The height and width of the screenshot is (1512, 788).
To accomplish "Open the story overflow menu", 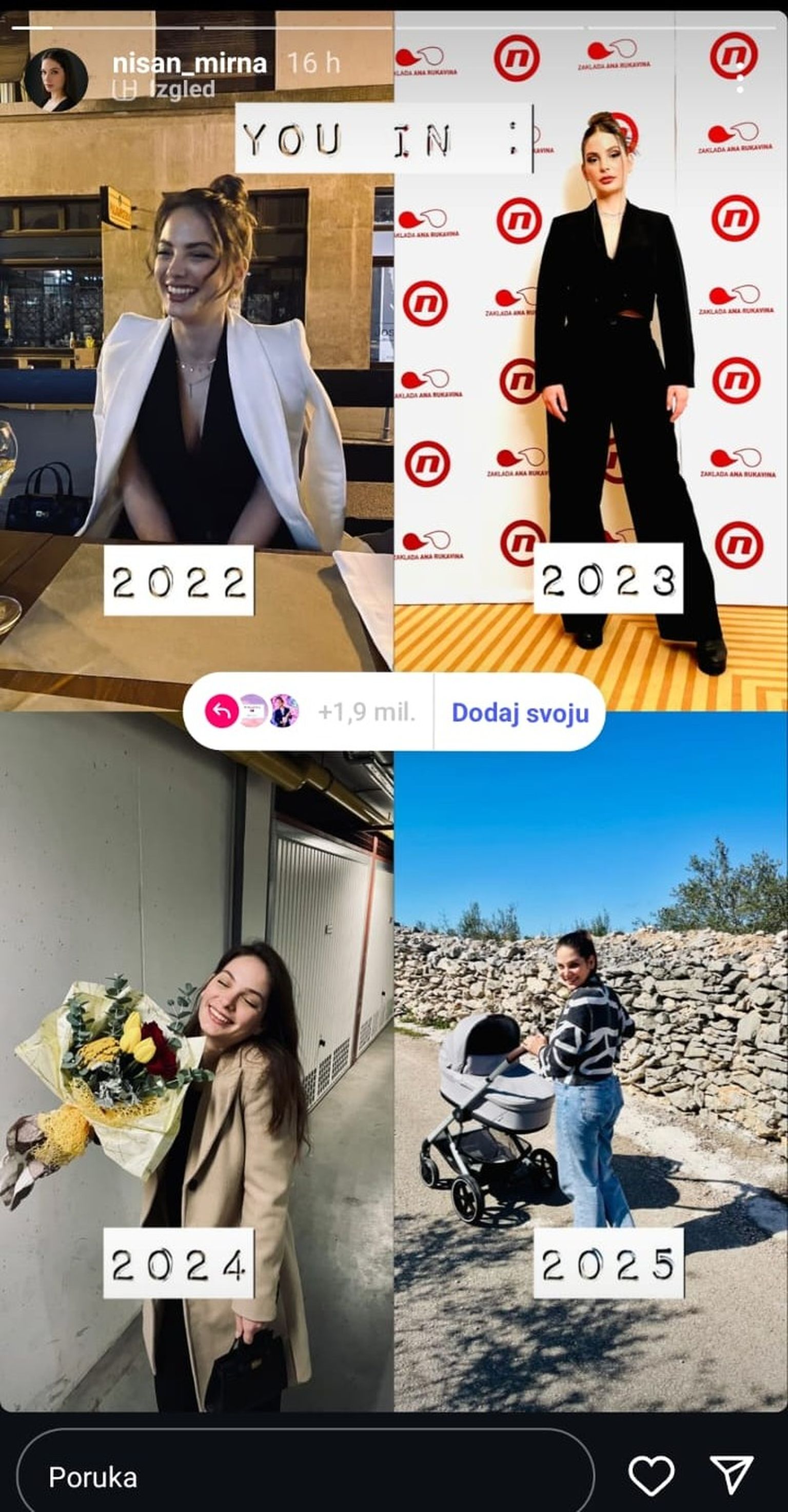I will (740, 83).
